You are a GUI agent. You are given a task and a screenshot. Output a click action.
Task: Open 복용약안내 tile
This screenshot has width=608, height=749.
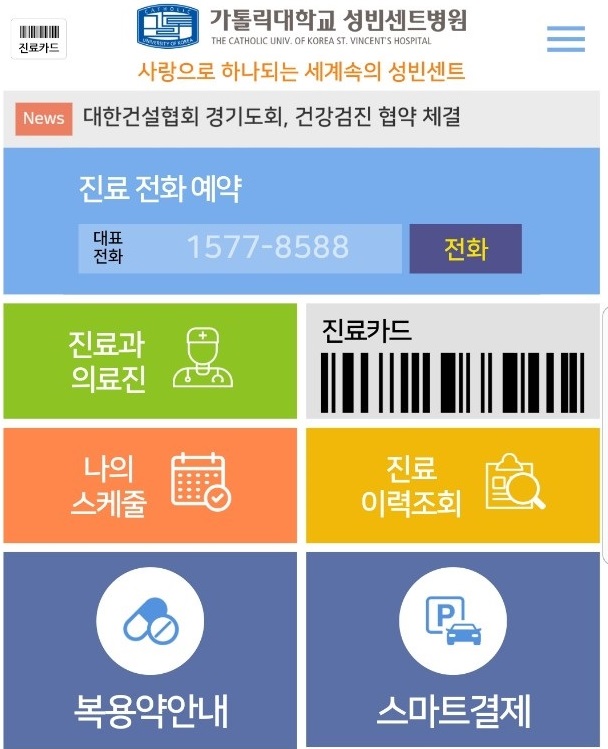click(x=150, y=649)
